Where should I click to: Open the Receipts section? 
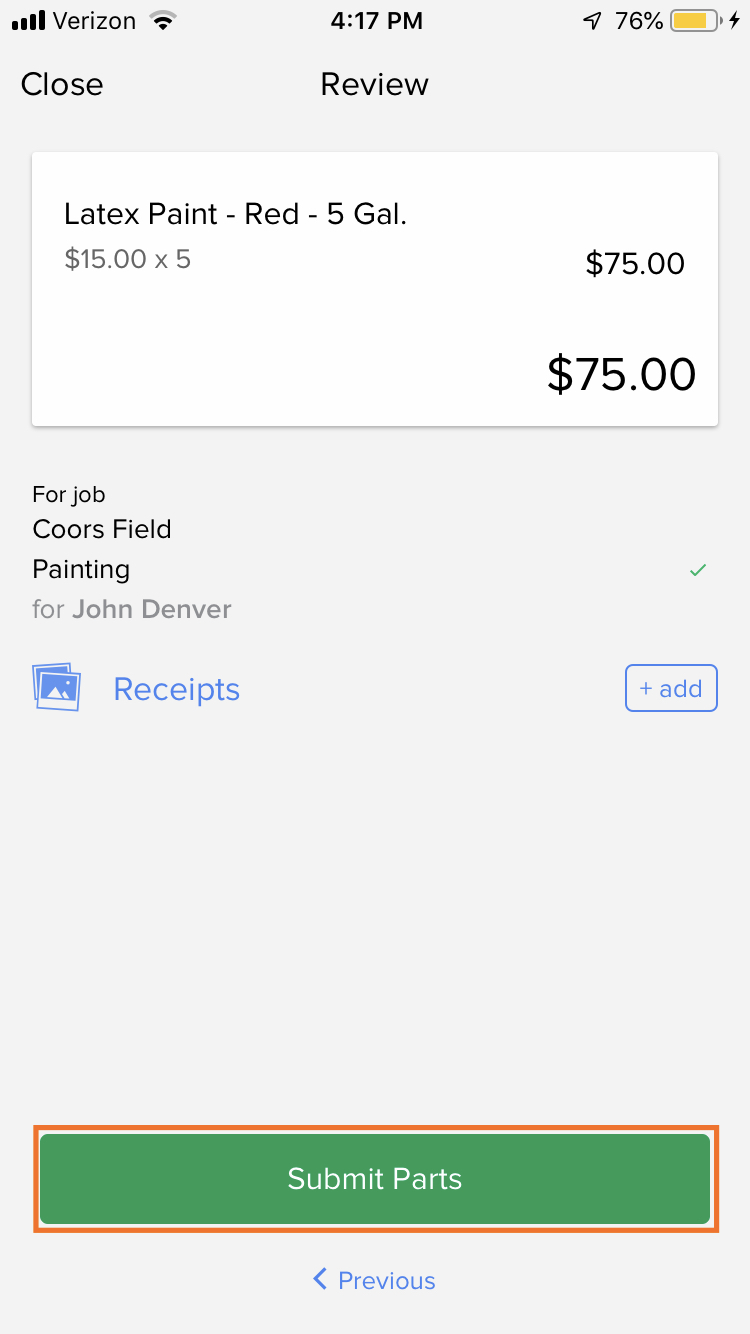click(x=176, y=689)
